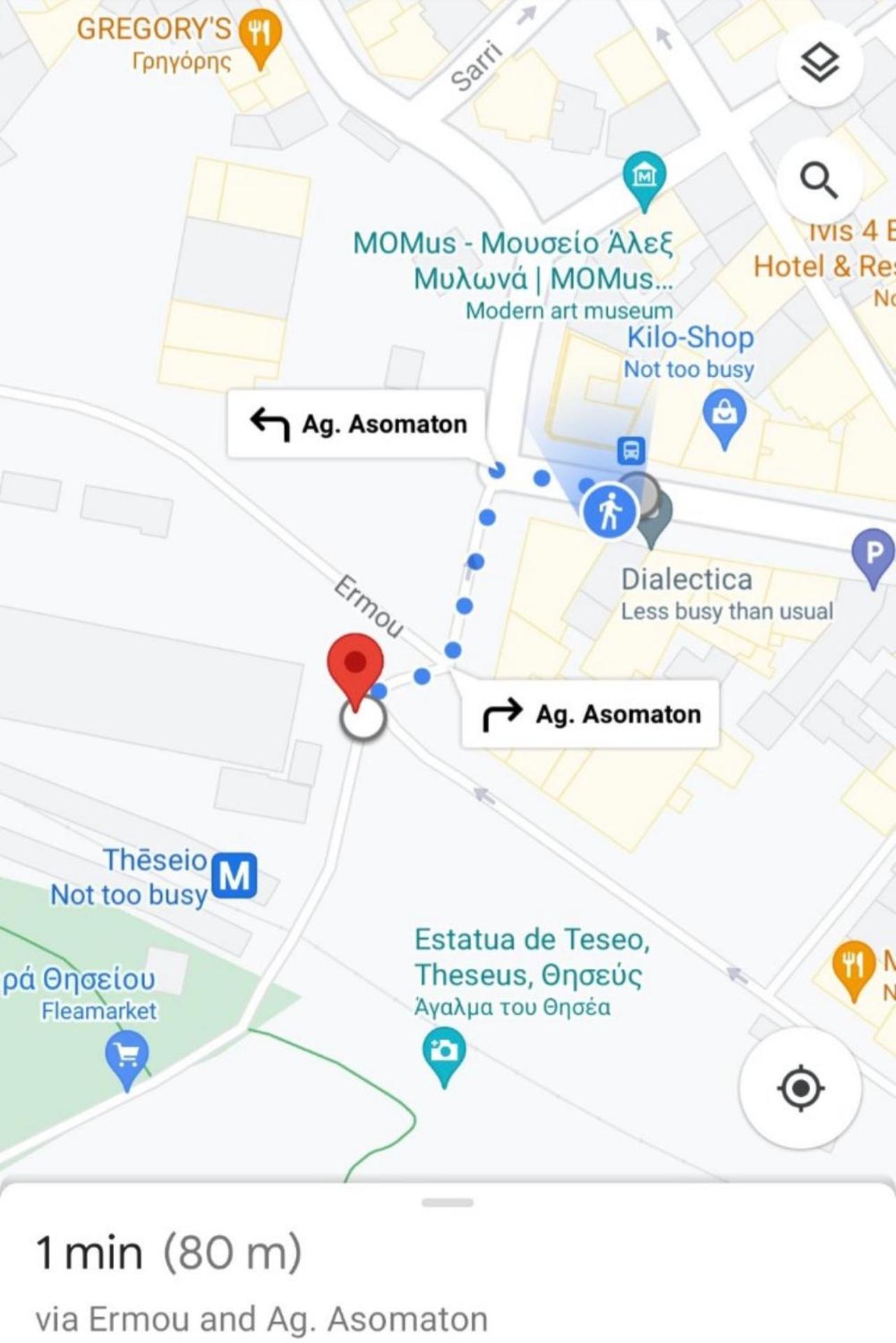The height and width of the screenshot is (1343, 896).
Task: Open the MOMus museum pin
Action: tap(643, 177)
